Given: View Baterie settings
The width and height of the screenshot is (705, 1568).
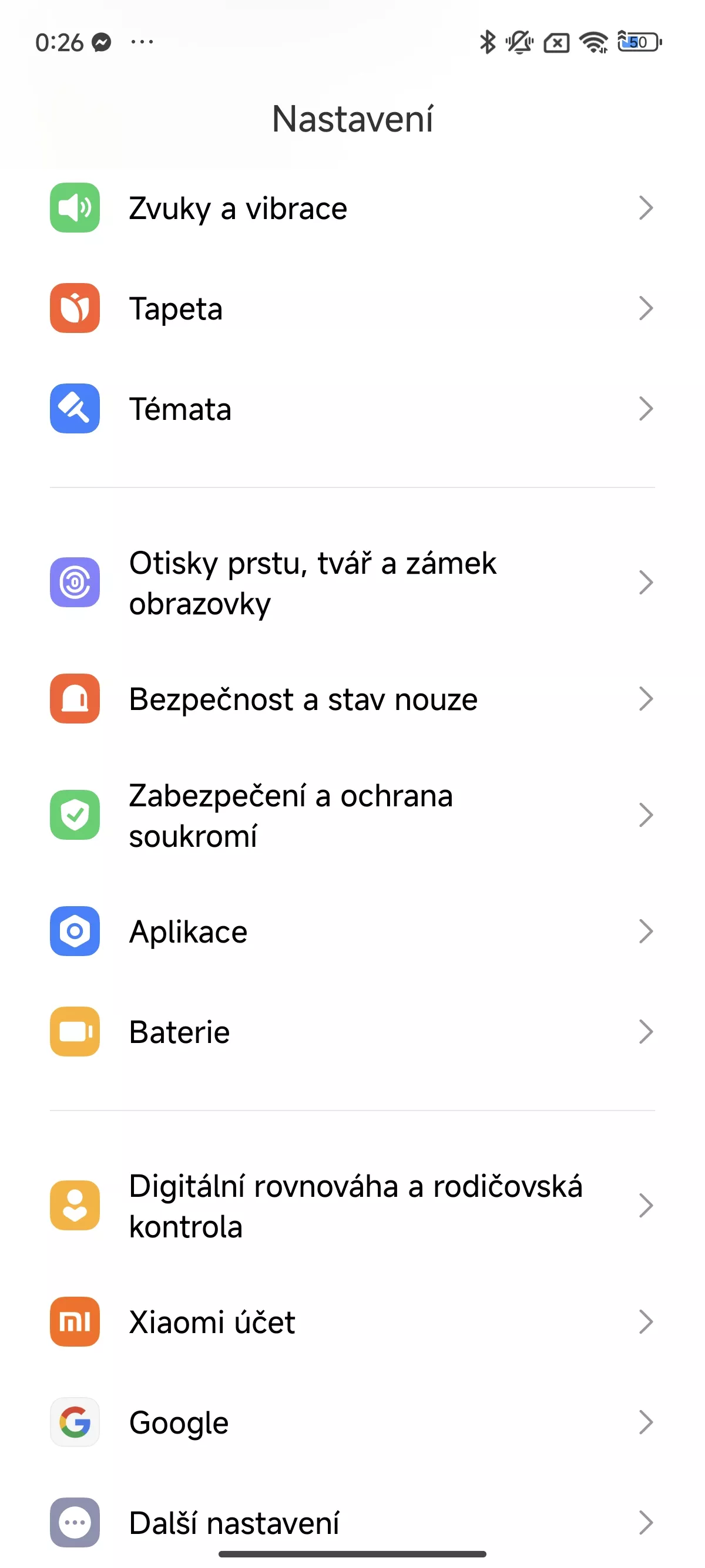Looking at the screenshot, I should coord(352,1032).
